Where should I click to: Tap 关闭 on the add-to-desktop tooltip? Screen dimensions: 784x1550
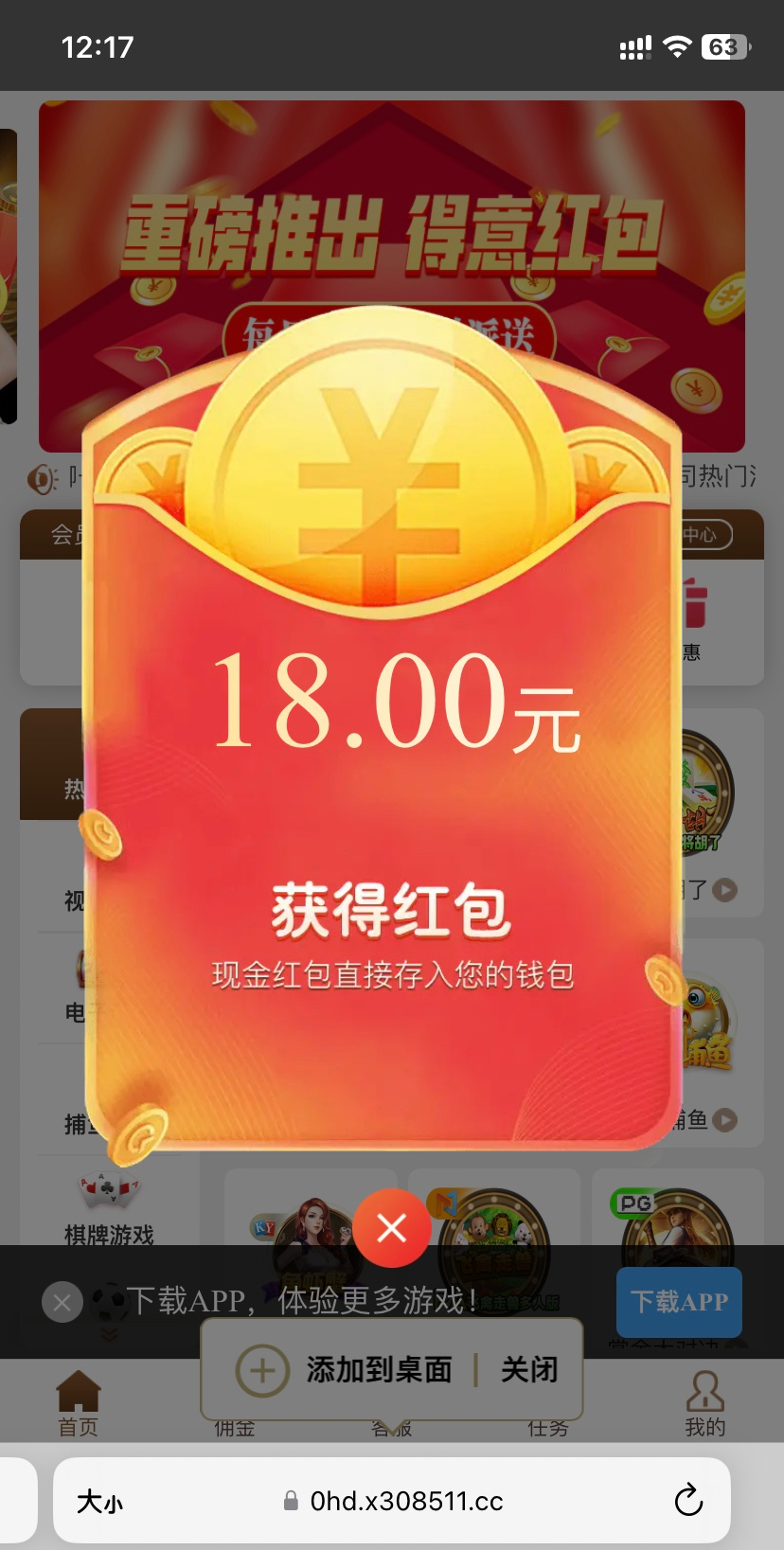click(x=529, y=1370)
